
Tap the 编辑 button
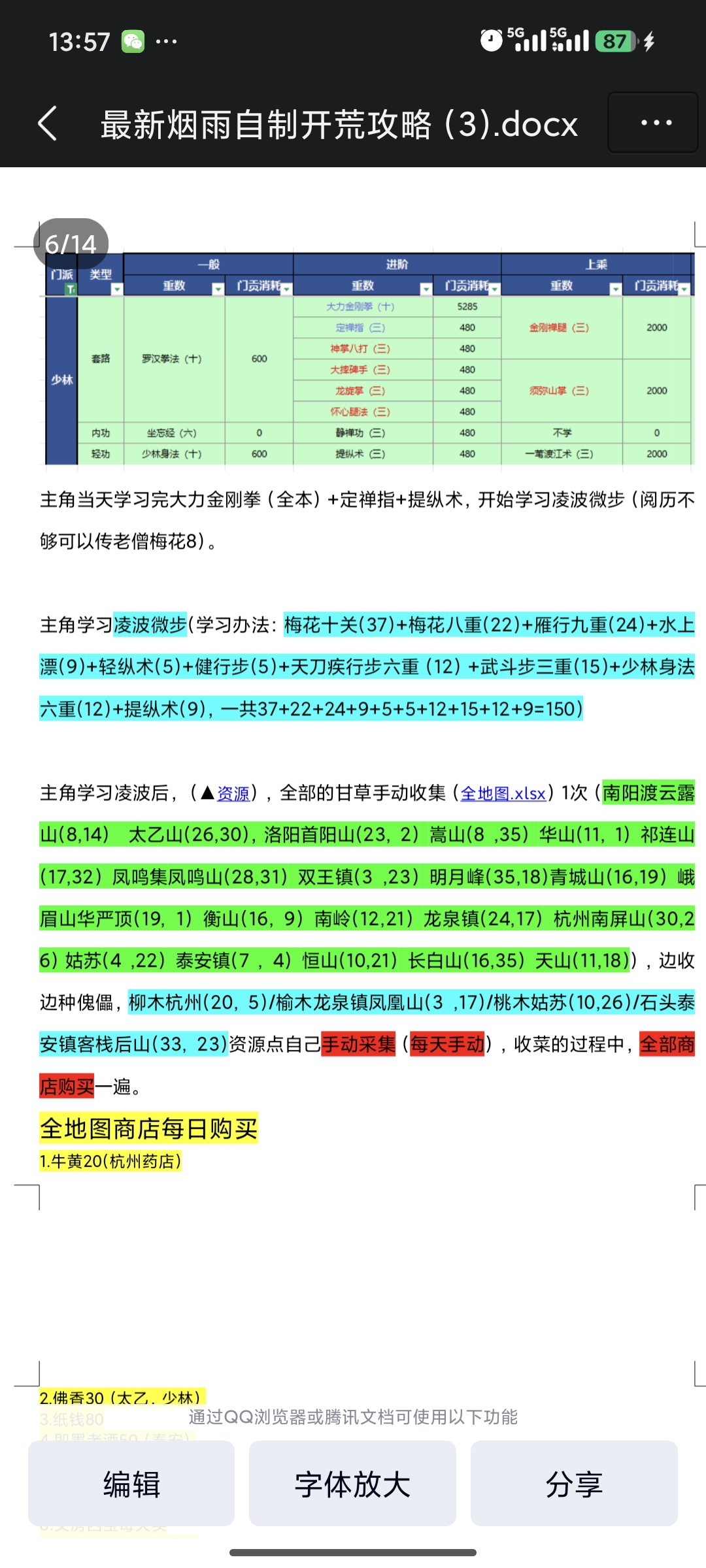click(x=131, y=1484)
